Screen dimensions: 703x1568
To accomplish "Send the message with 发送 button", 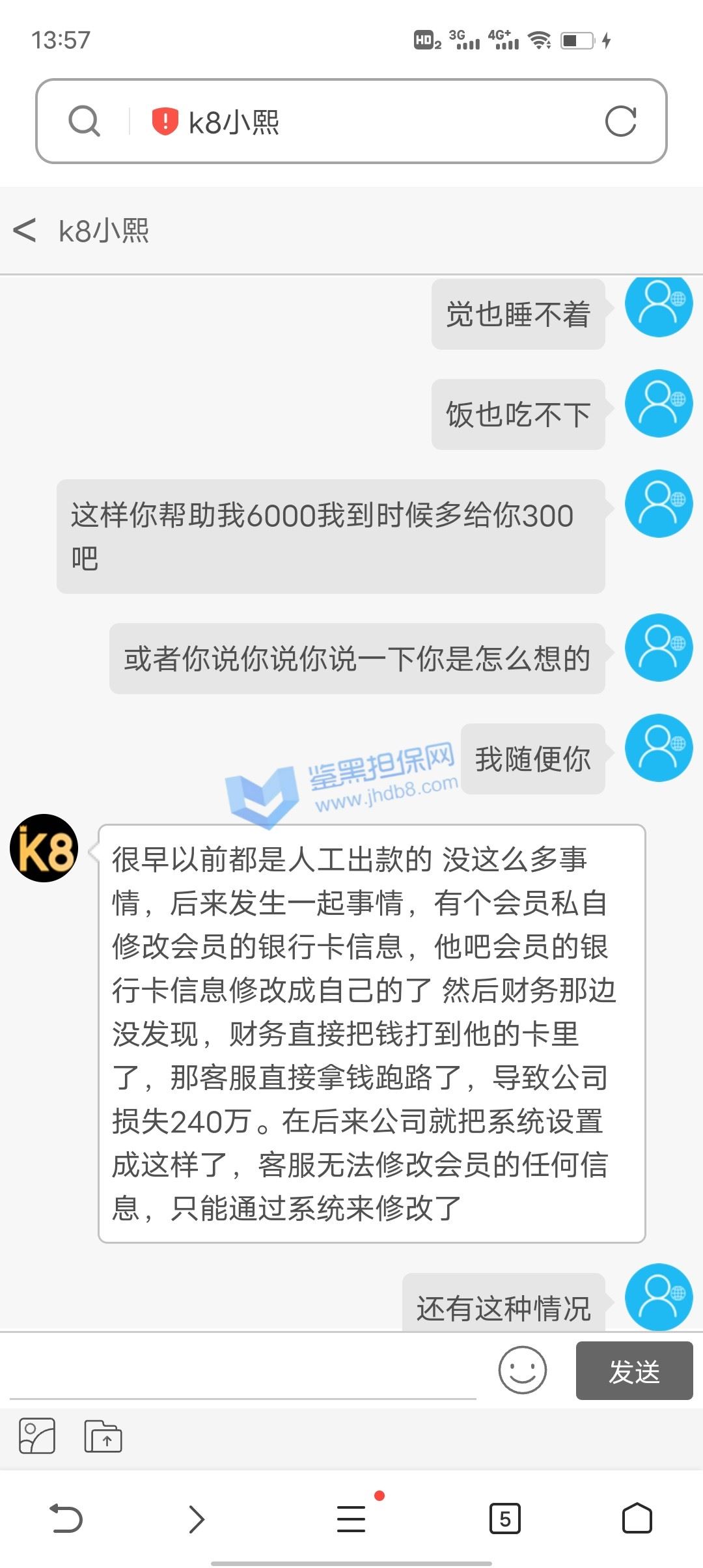I will (634, 1371).
